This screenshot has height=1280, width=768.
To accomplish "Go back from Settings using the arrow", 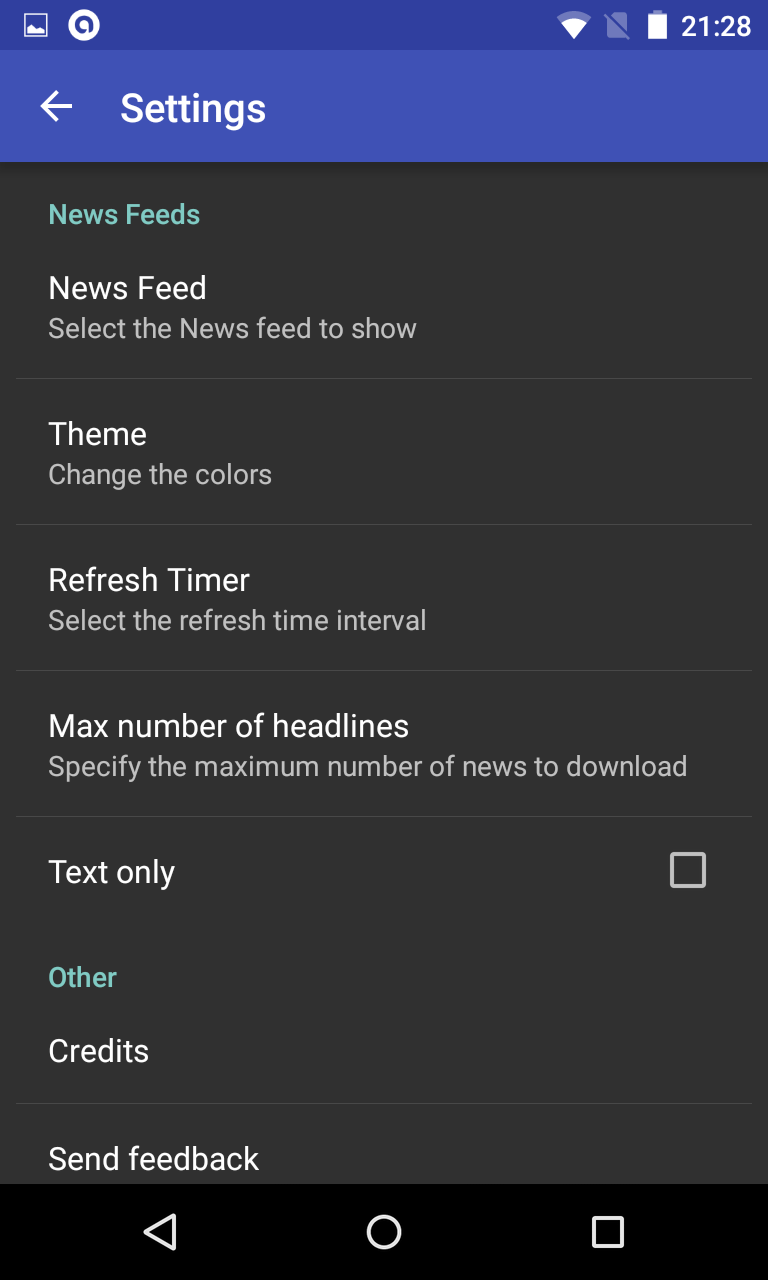I will [57, 107].
